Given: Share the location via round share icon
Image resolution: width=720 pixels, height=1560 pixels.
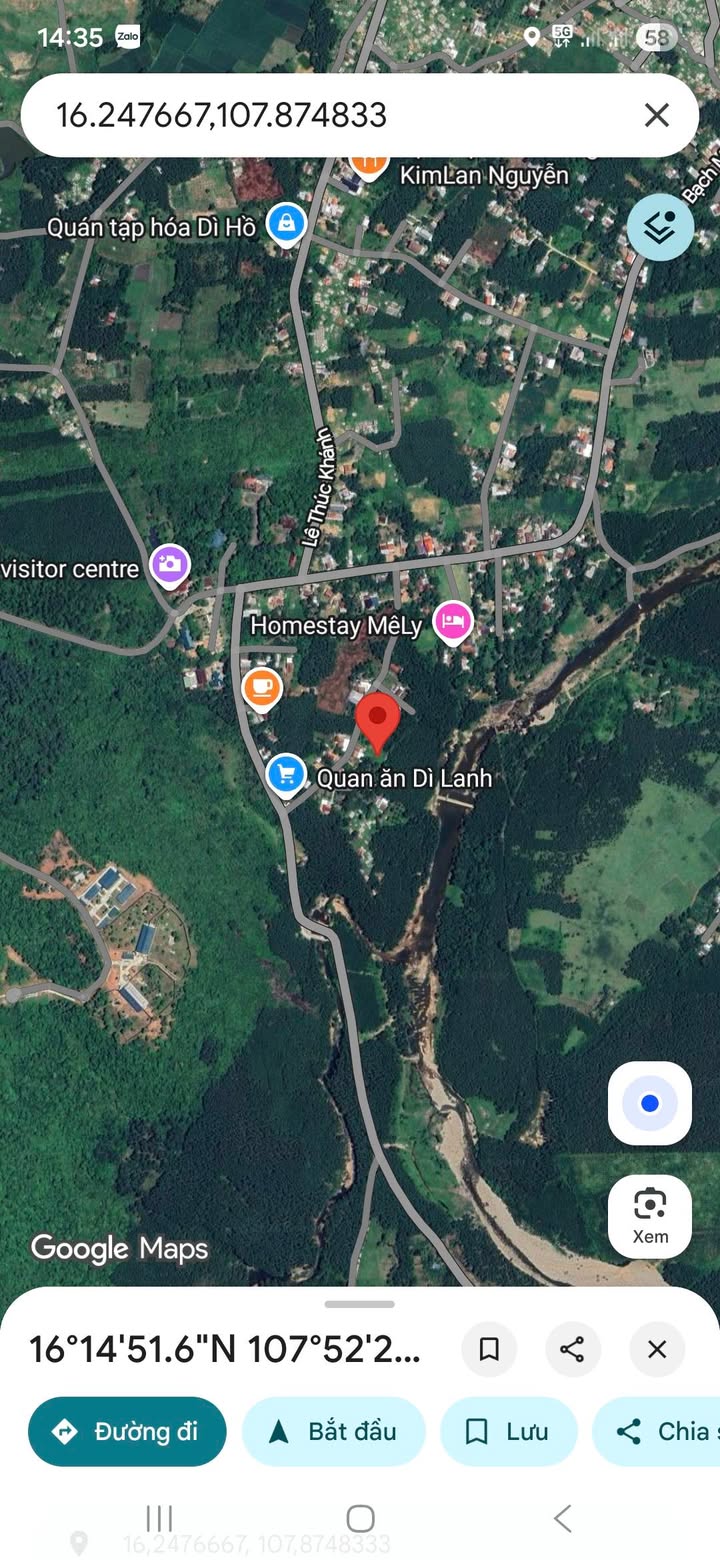Looking at the screenshot, I should (573, 1350).
